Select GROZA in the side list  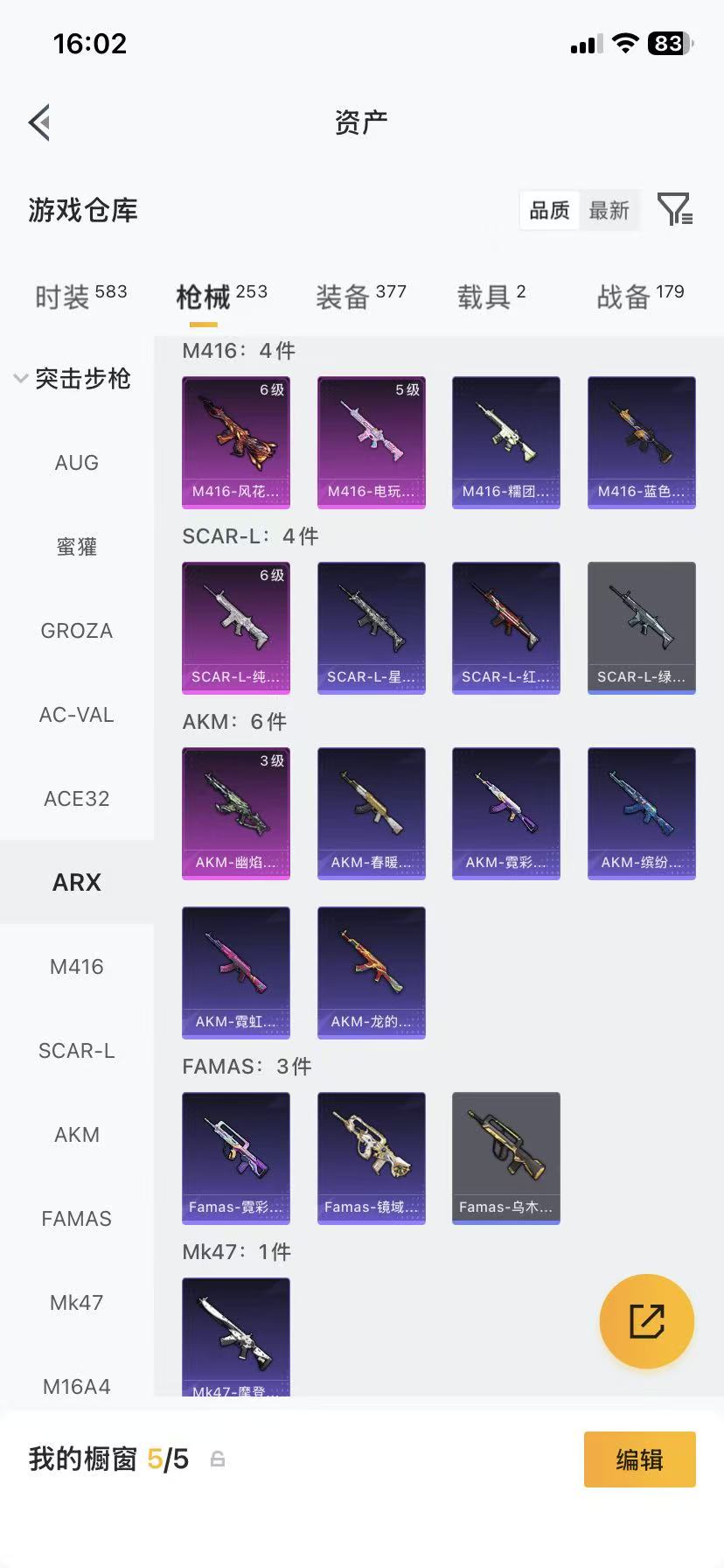click(77, 631)
